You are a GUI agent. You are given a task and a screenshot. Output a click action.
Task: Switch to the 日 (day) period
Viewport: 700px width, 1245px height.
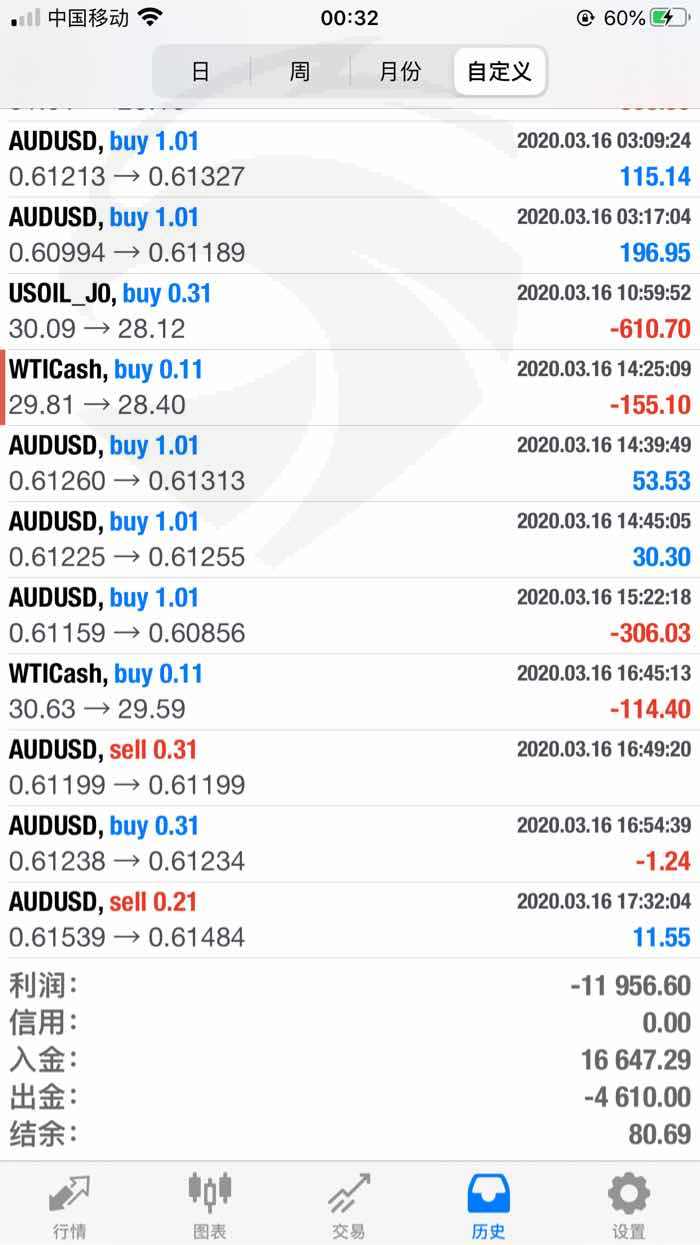click(200, 72)
